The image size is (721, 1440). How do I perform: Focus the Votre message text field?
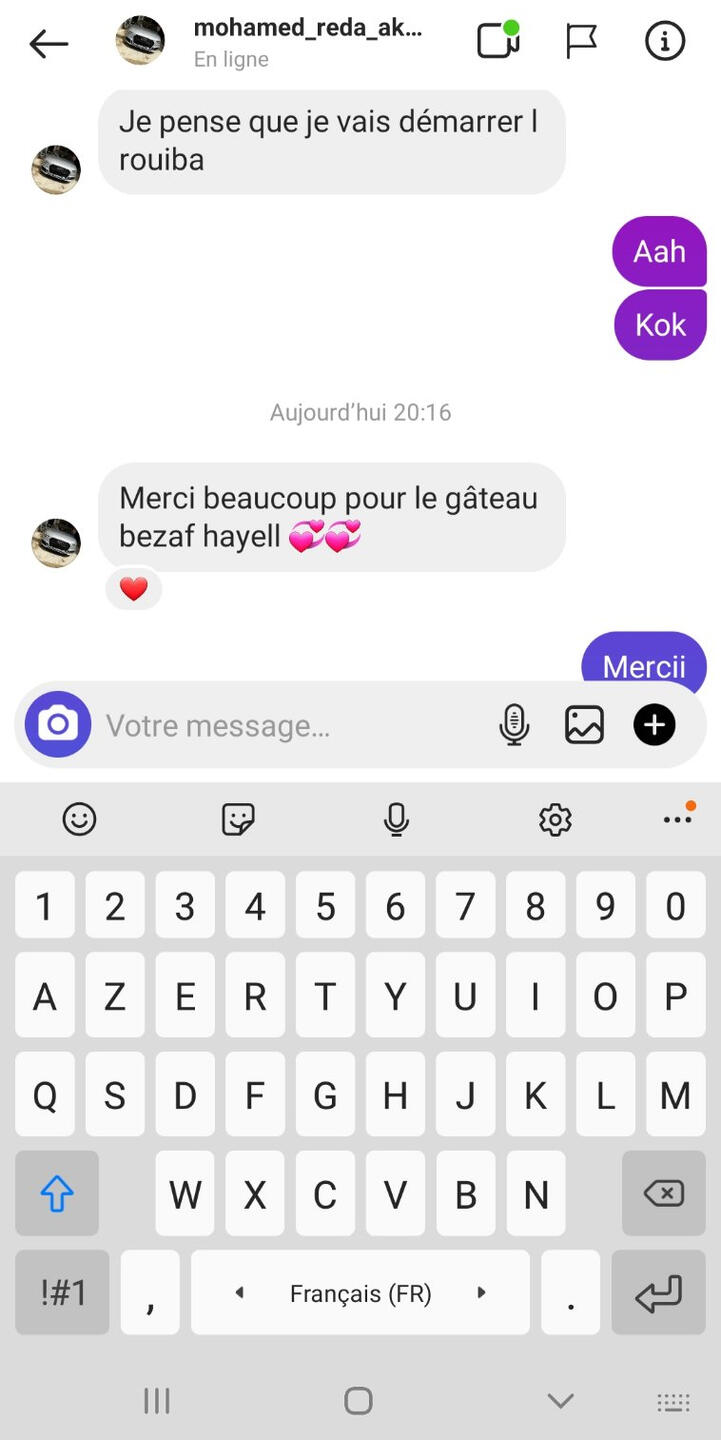coord(295,725)
